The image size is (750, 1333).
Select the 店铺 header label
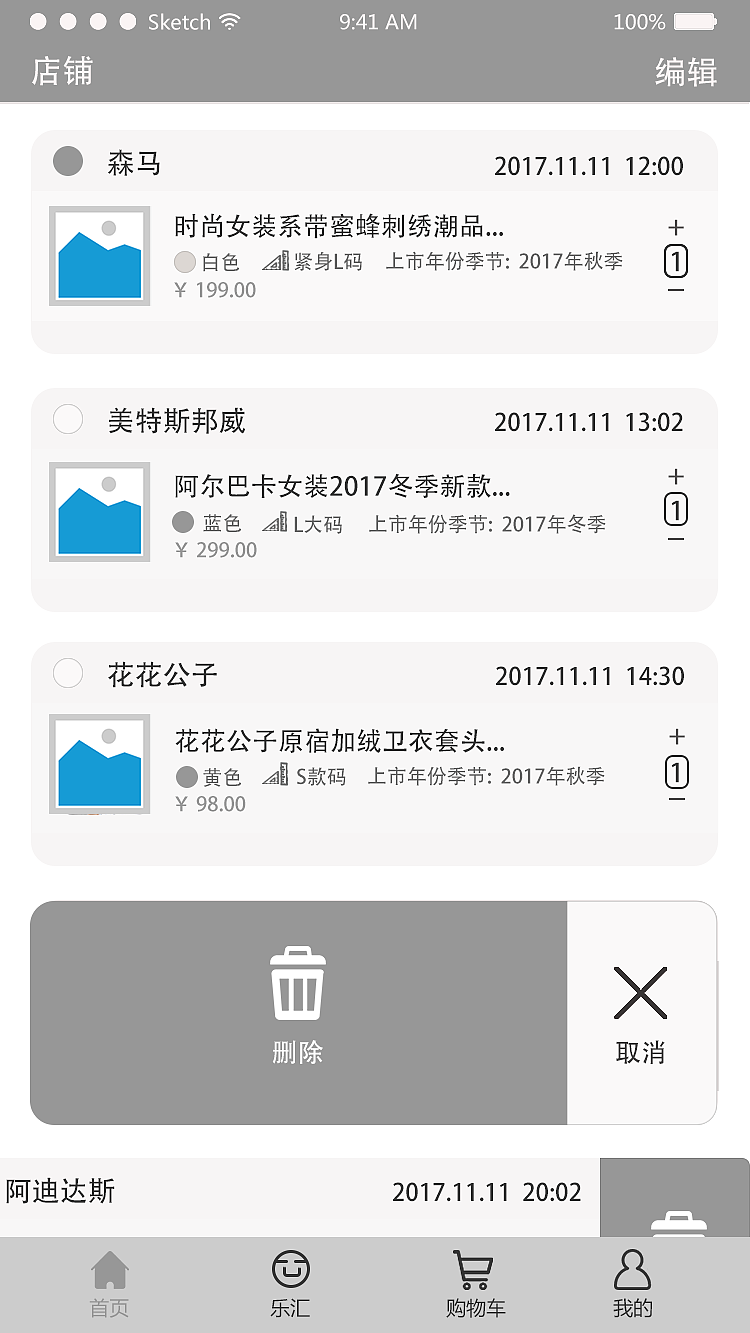(x=61, y=72)
